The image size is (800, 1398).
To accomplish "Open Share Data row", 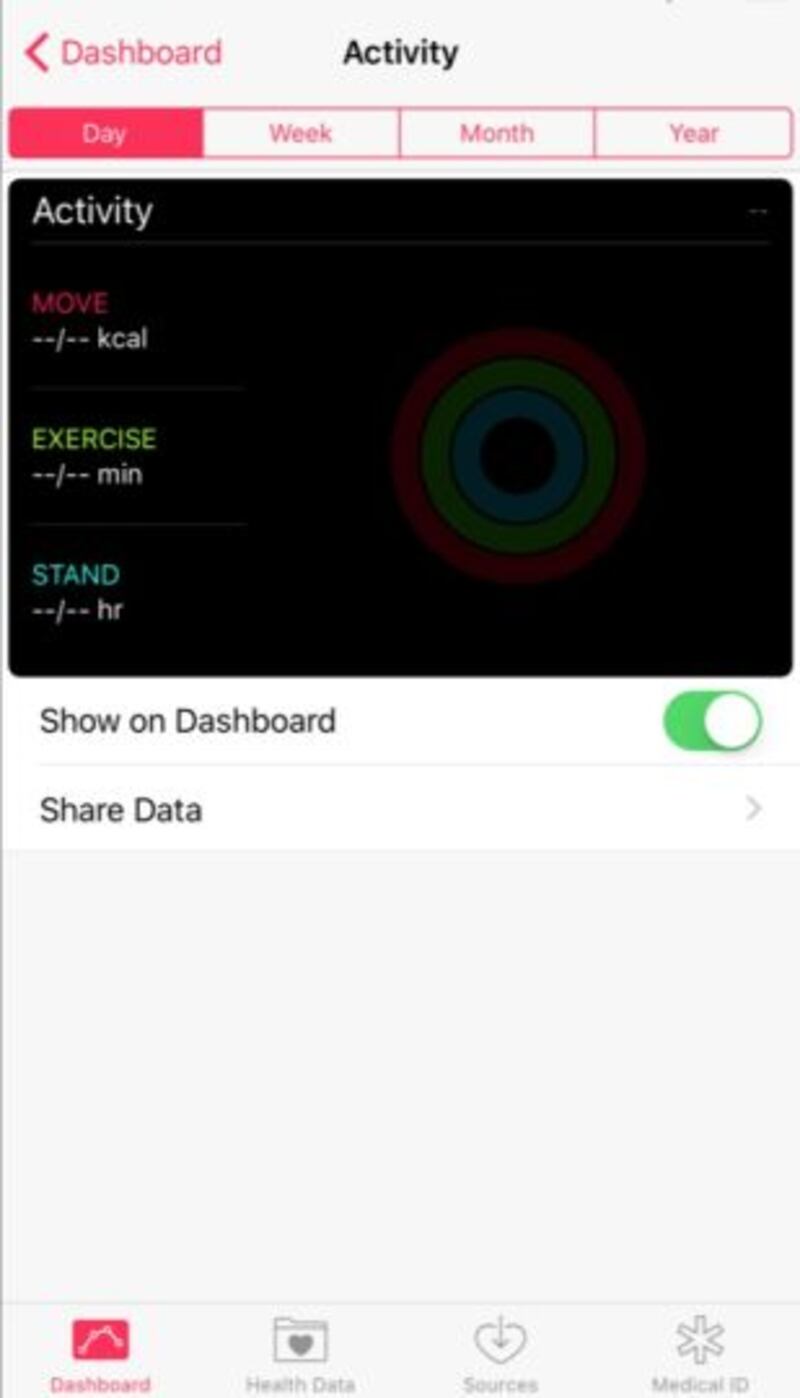I will click(x=400, y=809).
